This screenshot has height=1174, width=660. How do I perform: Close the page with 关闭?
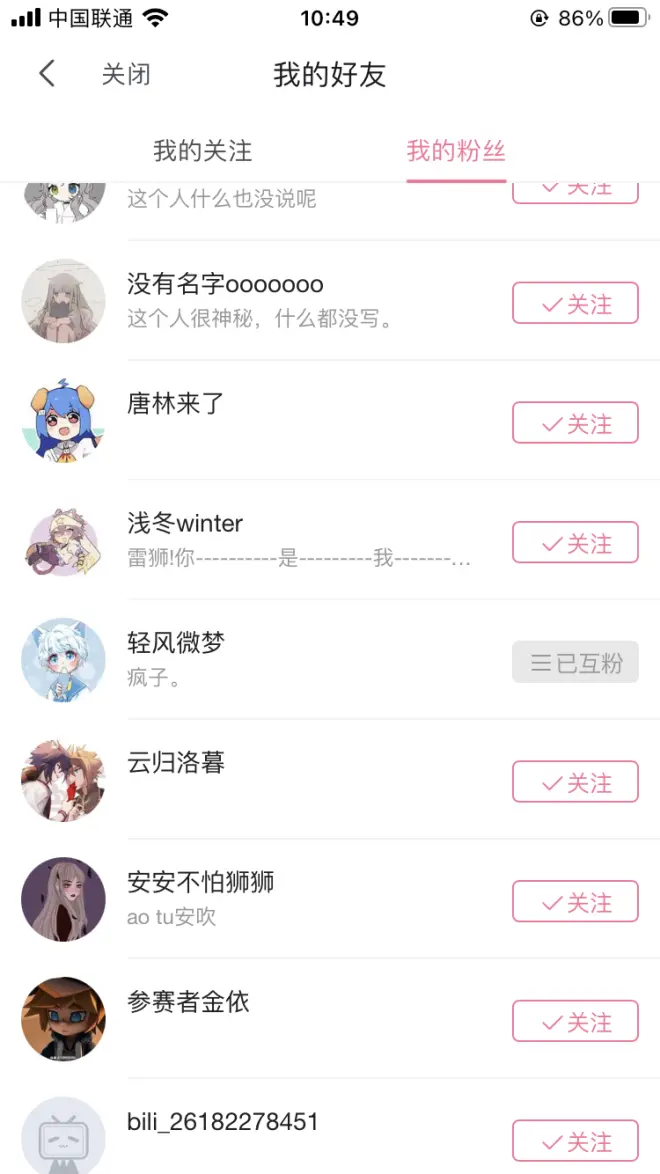pos(126,75)
